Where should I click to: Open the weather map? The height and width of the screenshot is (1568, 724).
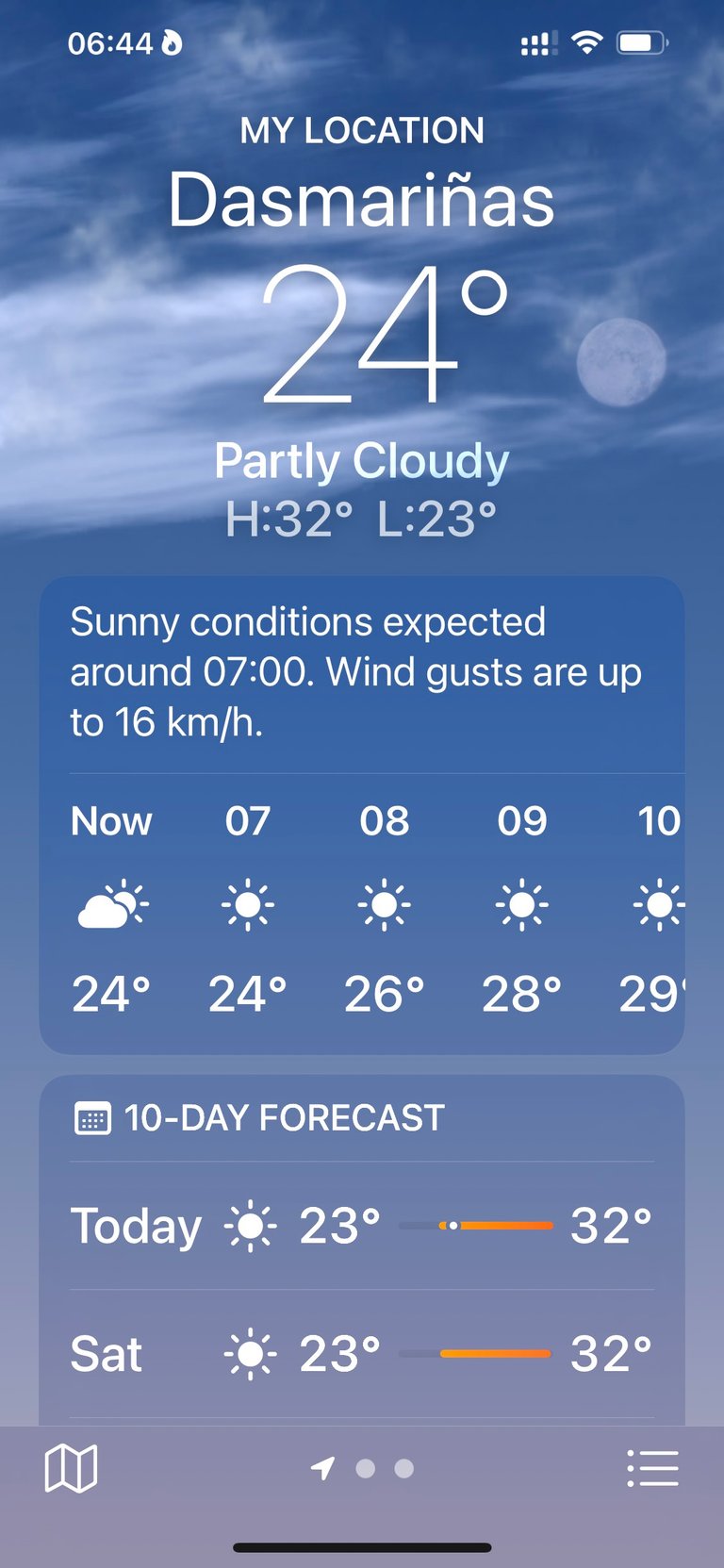click(x=71, y=1468)
